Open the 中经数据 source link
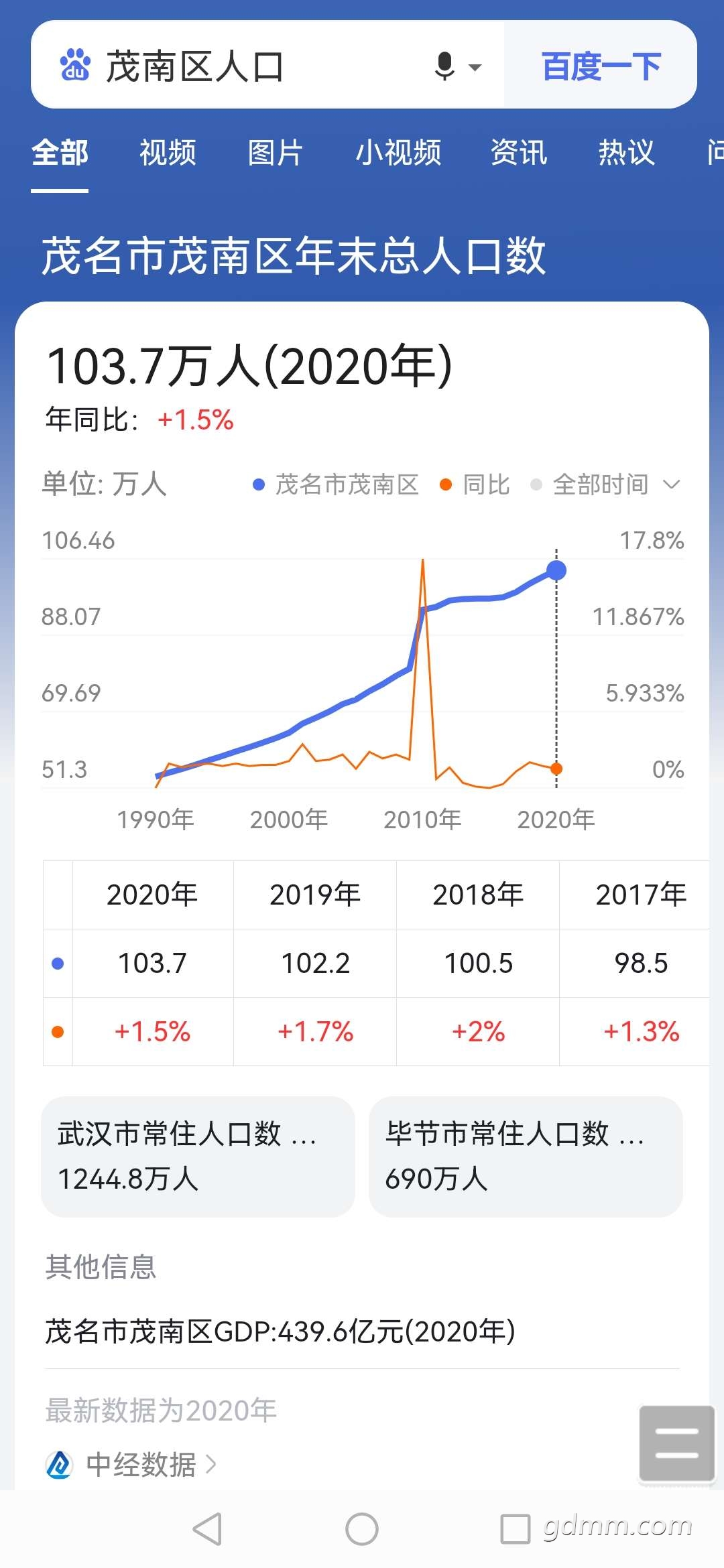The height and width of the screenshot is (1568, 724). click(131, 1465)
